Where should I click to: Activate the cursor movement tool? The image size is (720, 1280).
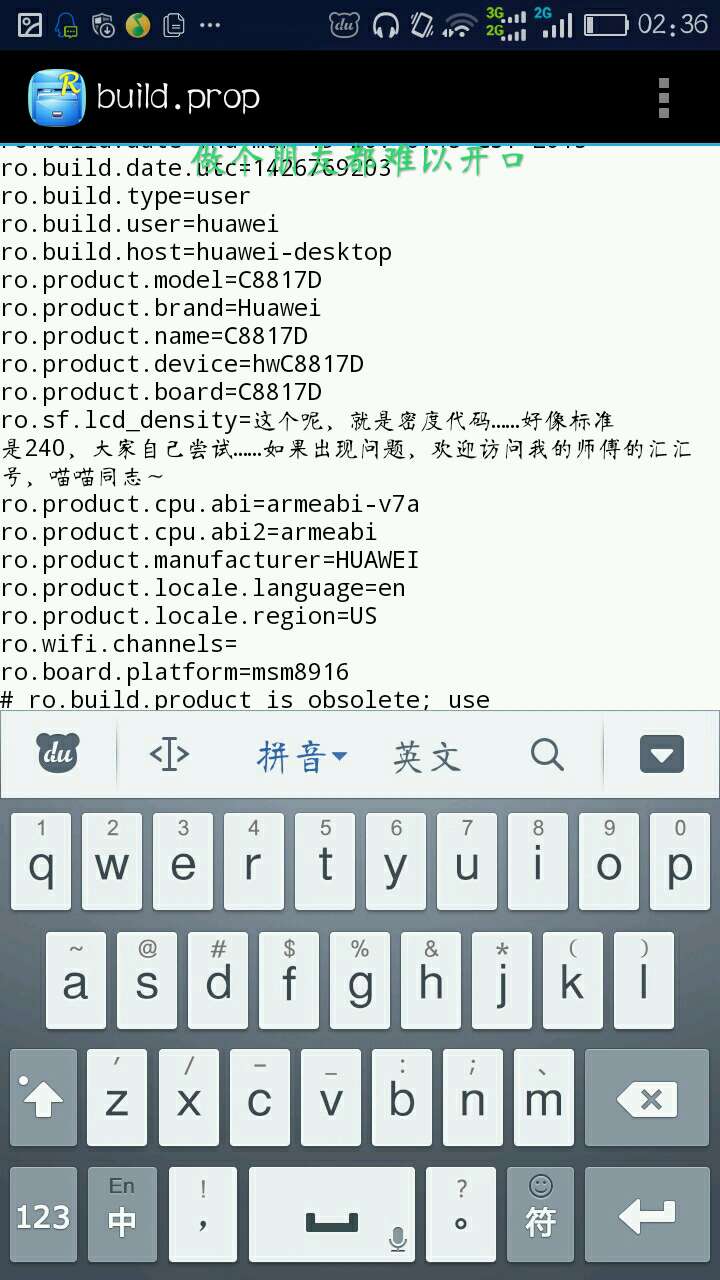(169, 754)
